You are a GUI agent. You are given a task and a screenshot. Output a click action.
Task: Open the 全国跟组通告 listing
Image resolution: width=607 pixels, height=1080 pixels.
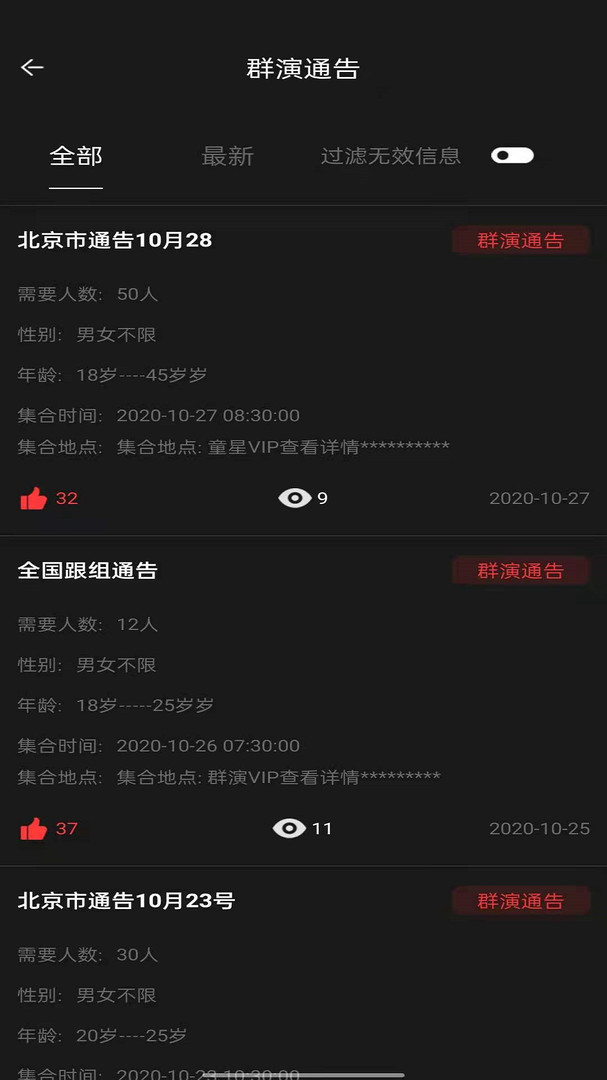88,570
